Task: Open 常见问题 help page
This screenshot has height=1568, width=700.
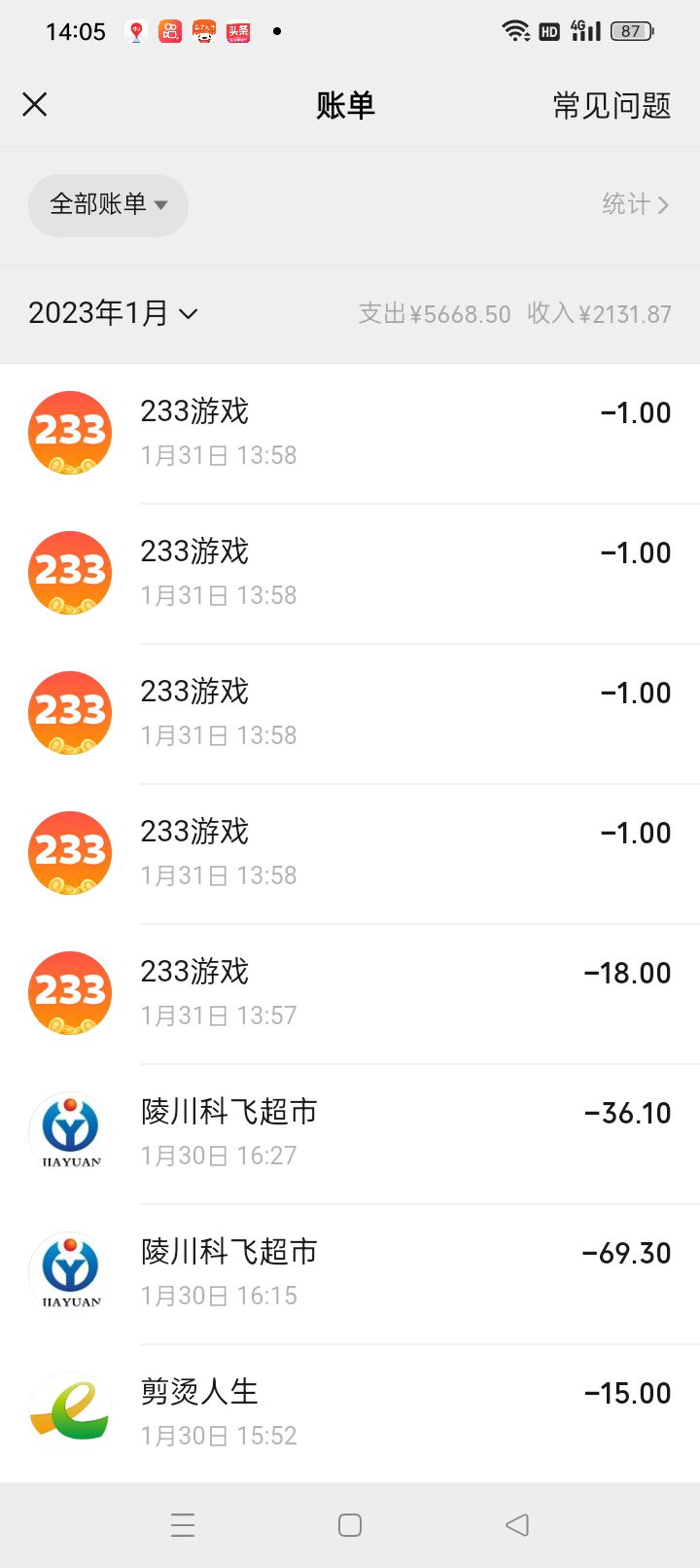Action: pos(612,105)
